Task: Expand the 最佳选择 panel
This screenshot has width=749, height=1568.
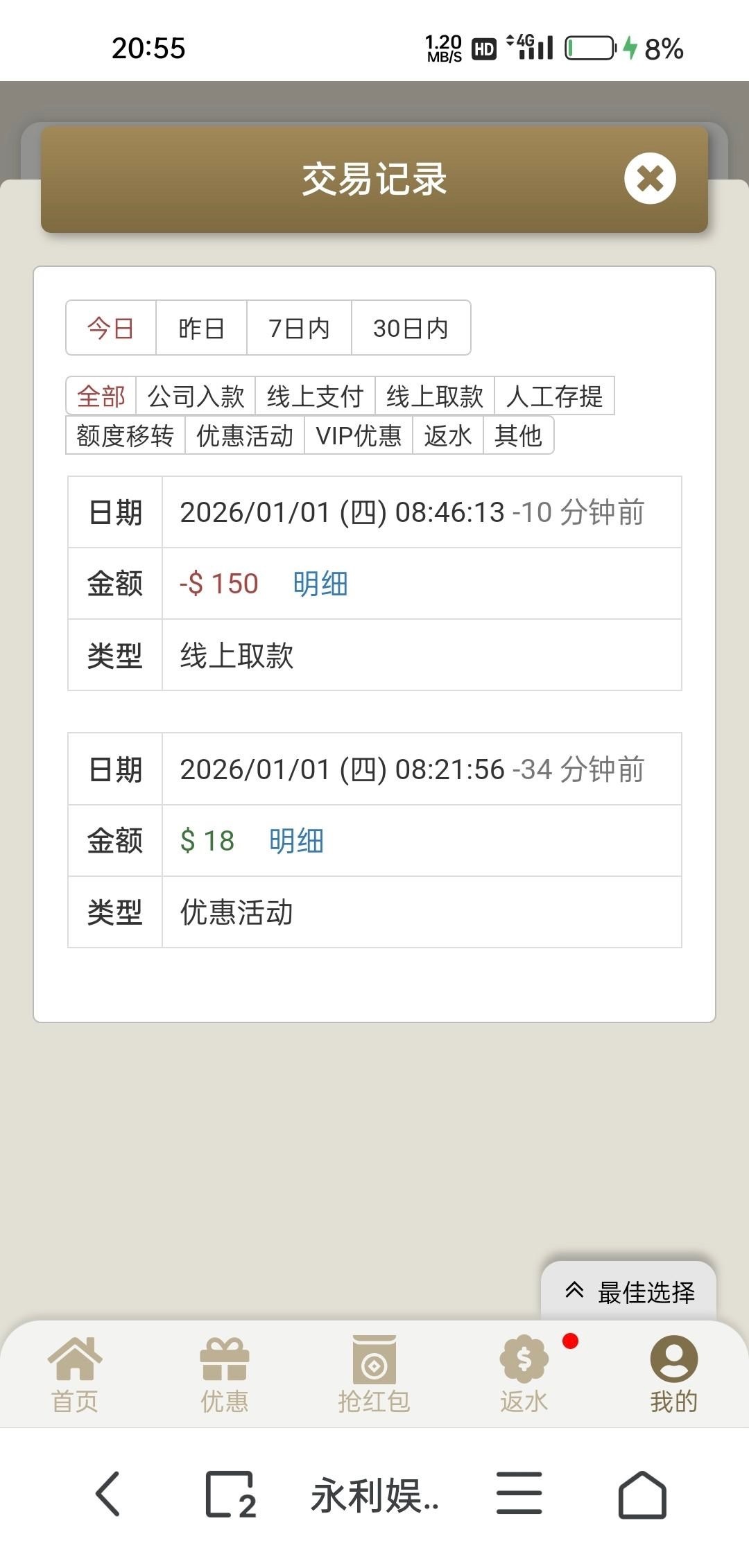Action: click(x=629, y=1292)
